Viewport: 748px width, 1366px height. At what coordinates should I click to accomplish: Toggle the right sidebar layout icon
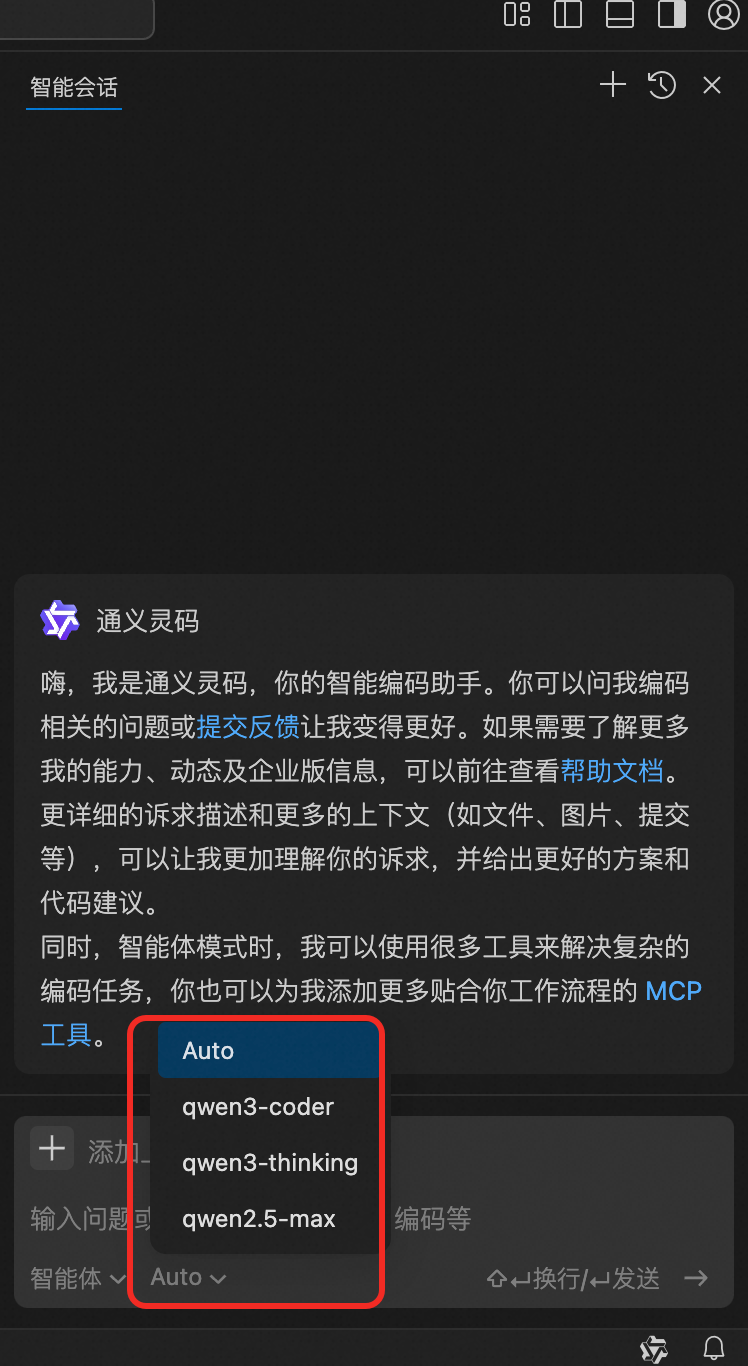(x=671, y=14)
